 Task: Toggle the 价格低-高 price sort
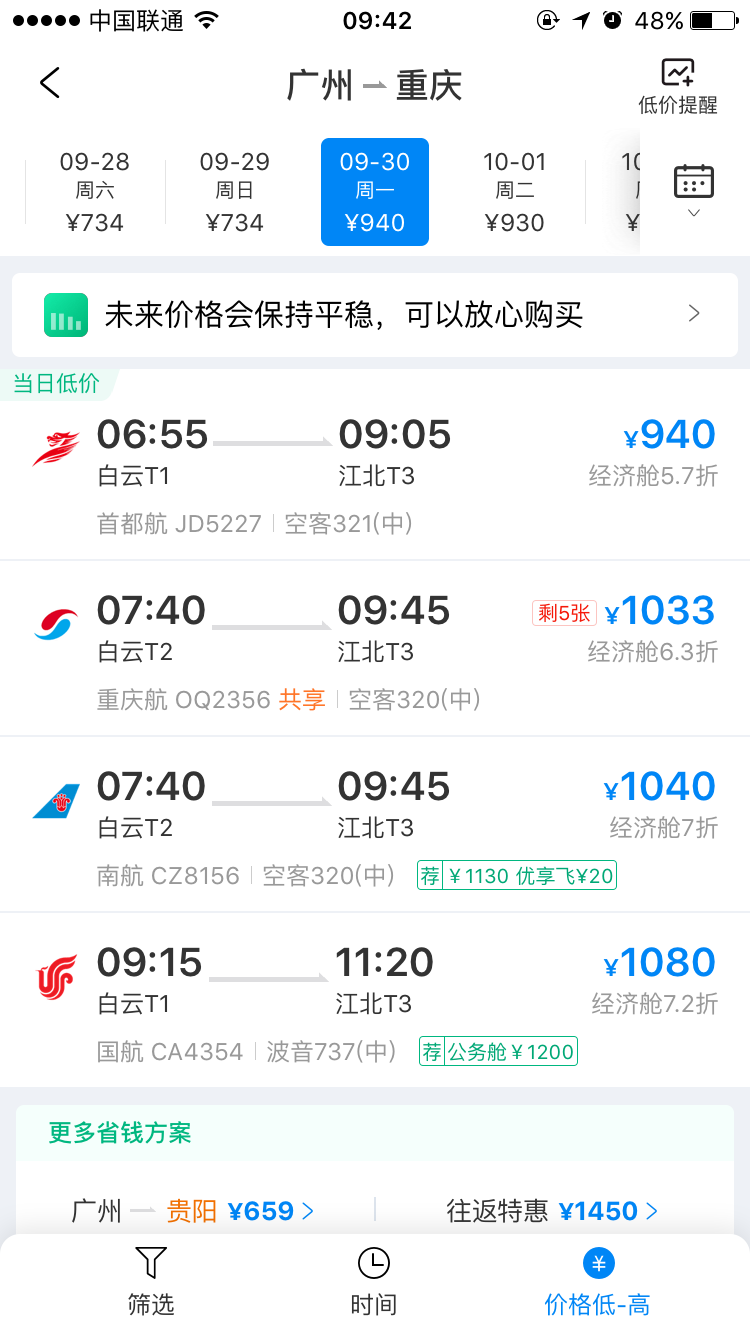[597, 1281]
